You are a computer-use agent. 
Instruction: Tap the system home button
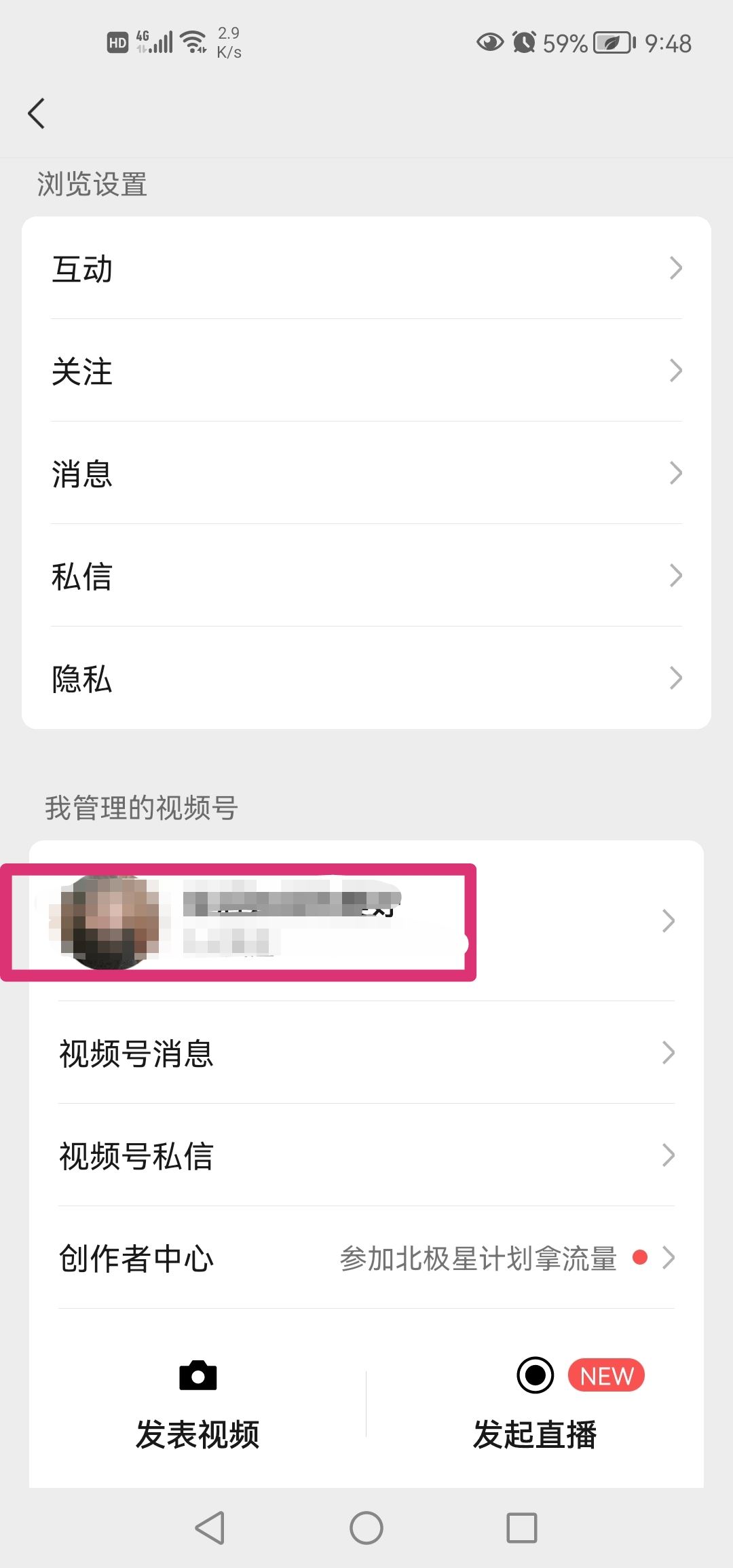point(366,1528)
